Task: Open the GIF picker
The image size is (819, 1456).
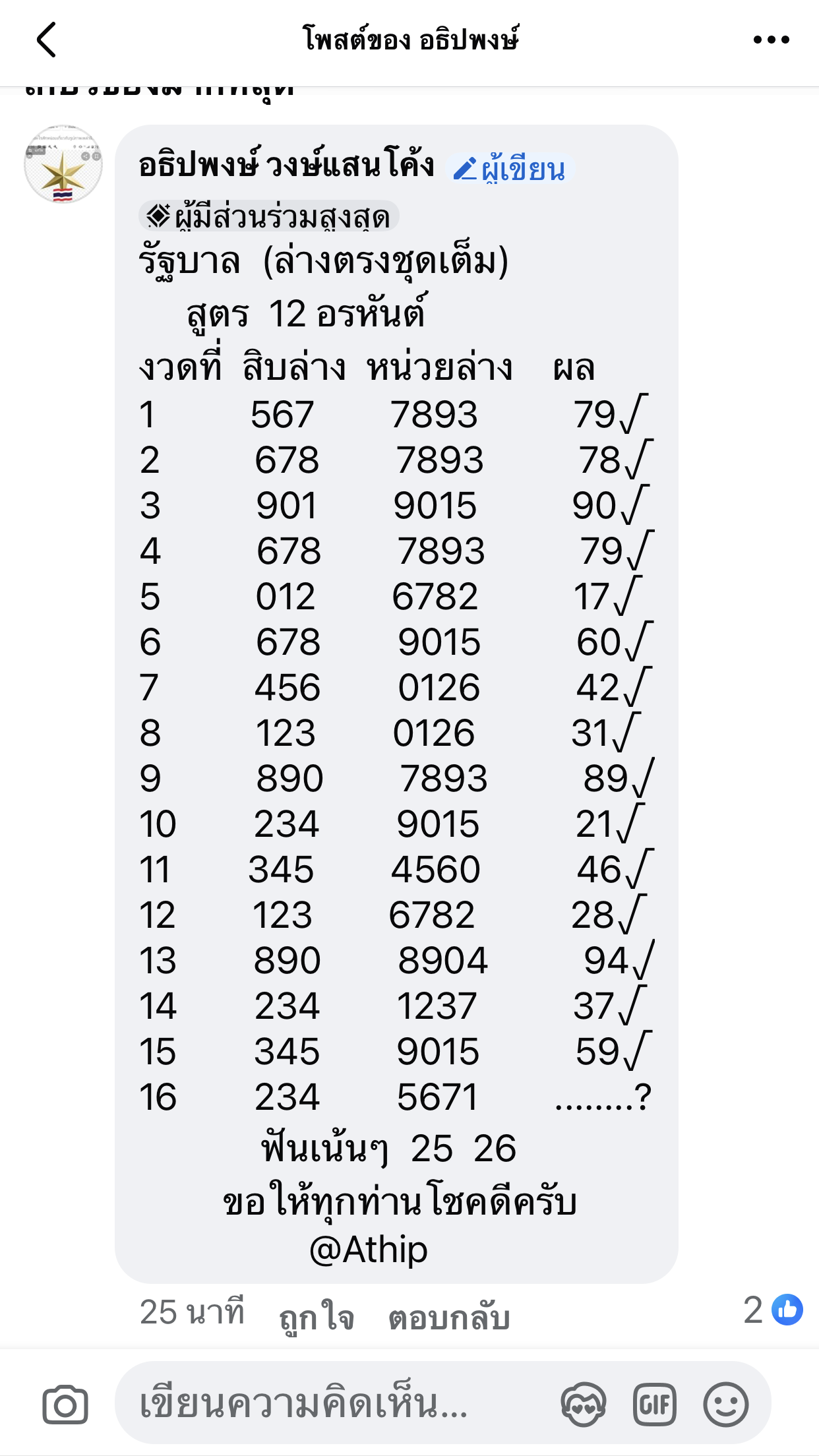Action: click(655, 1405)
